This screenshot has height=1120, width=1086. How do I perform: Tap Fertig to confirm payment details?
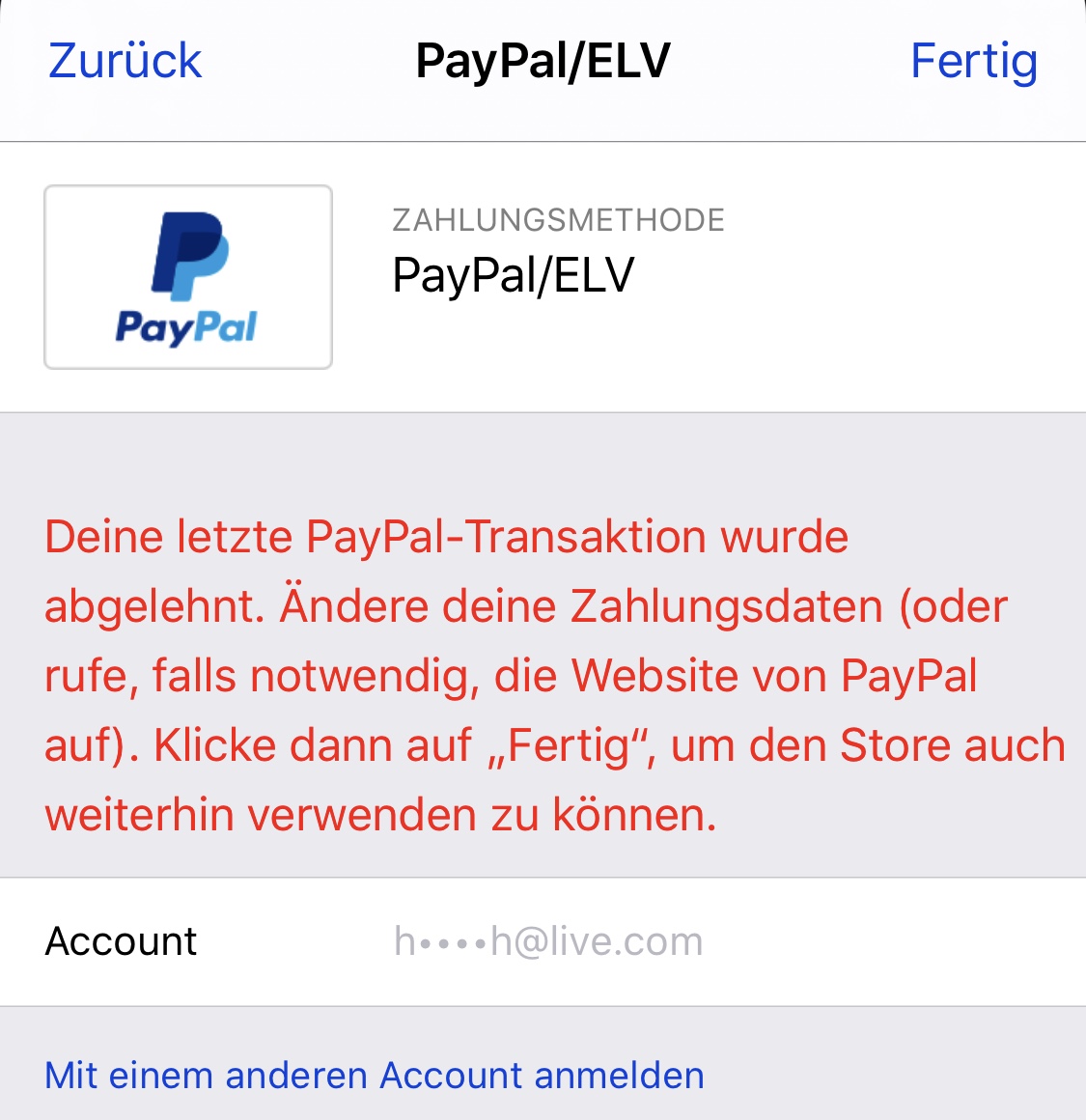pyautogui.click(x=974, y=62)
